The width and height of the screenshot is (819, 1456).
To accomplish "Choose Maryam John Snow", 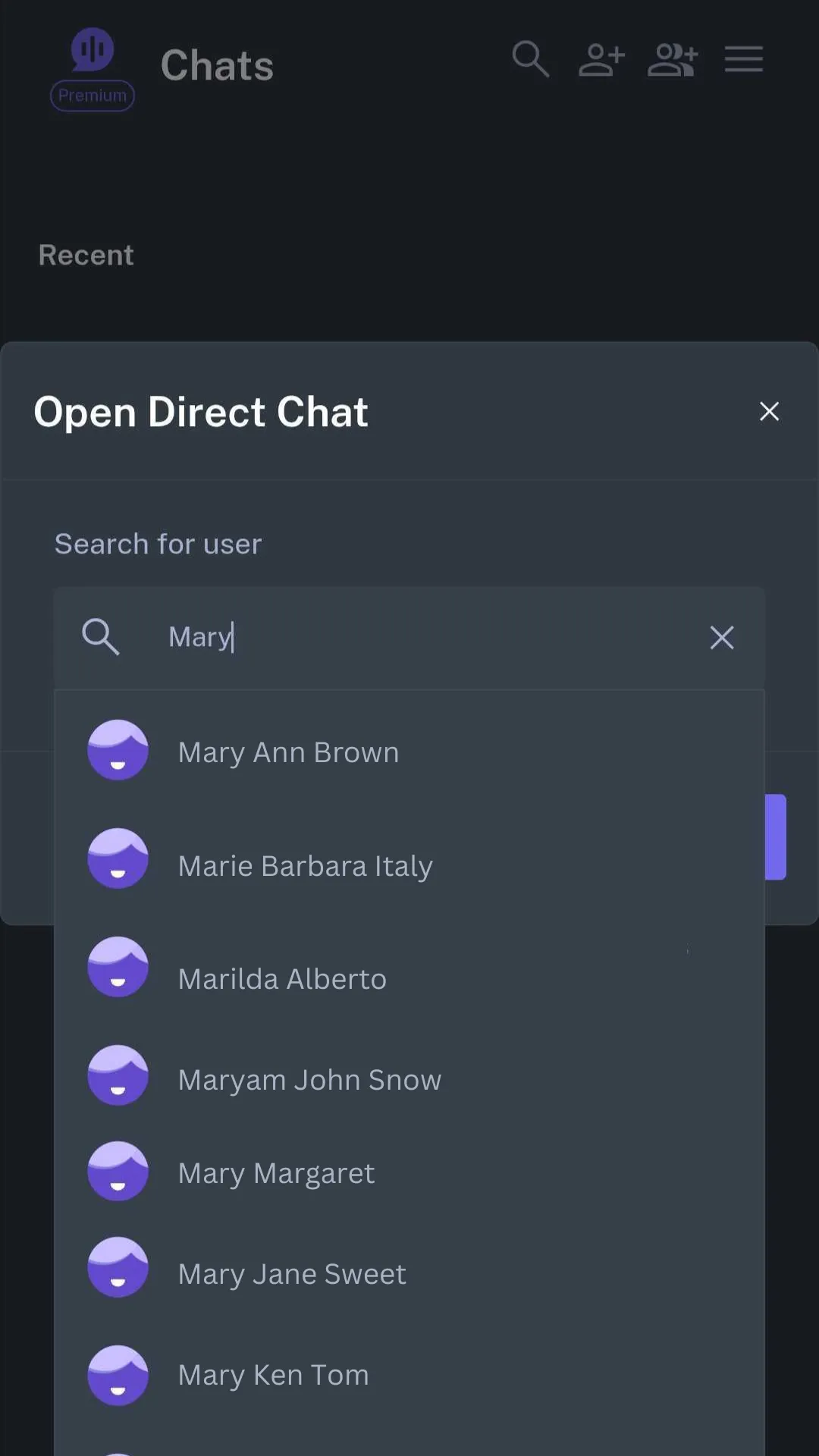I will 309,1079.
